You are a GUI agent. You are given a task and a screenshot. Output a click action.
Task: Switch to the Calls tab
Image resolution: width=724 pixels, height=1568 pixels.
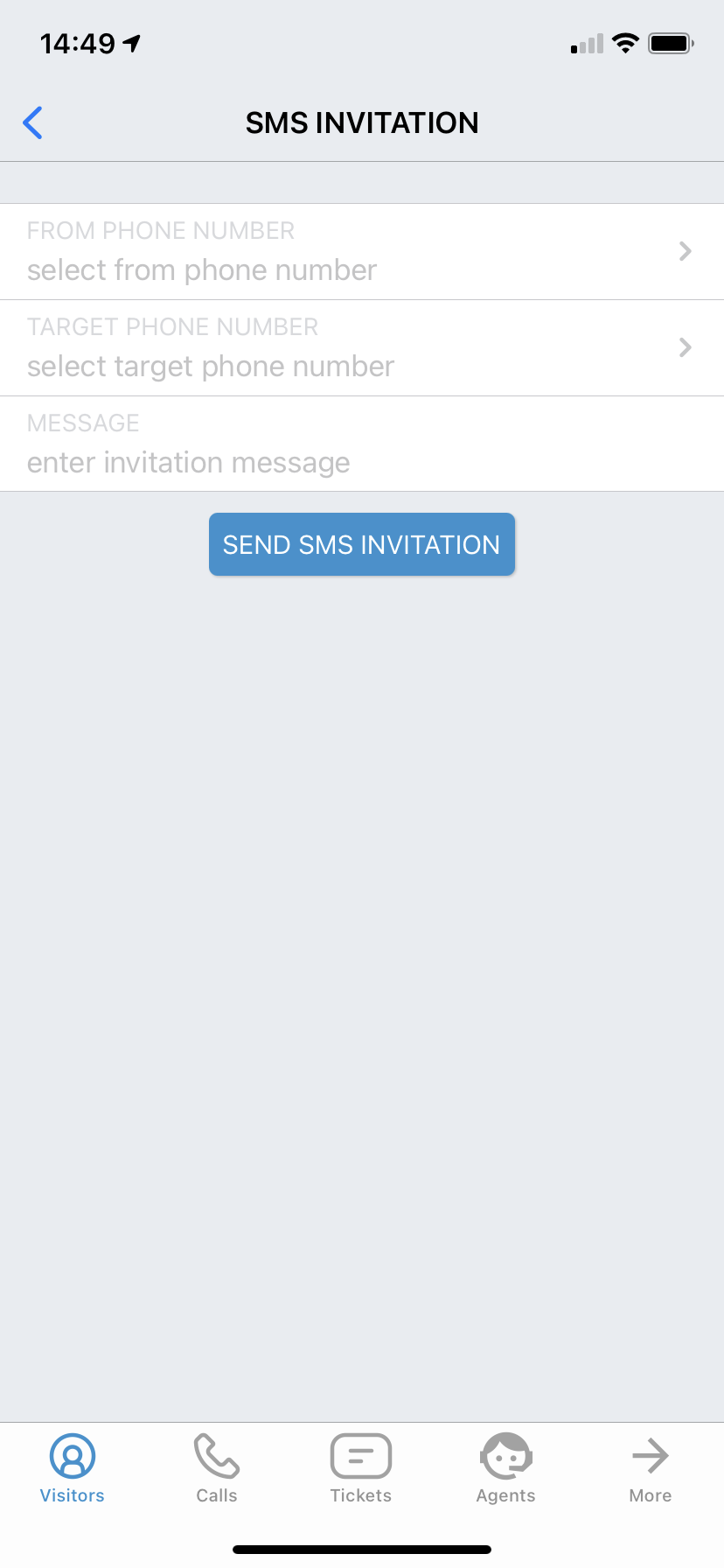[217, 1468]
